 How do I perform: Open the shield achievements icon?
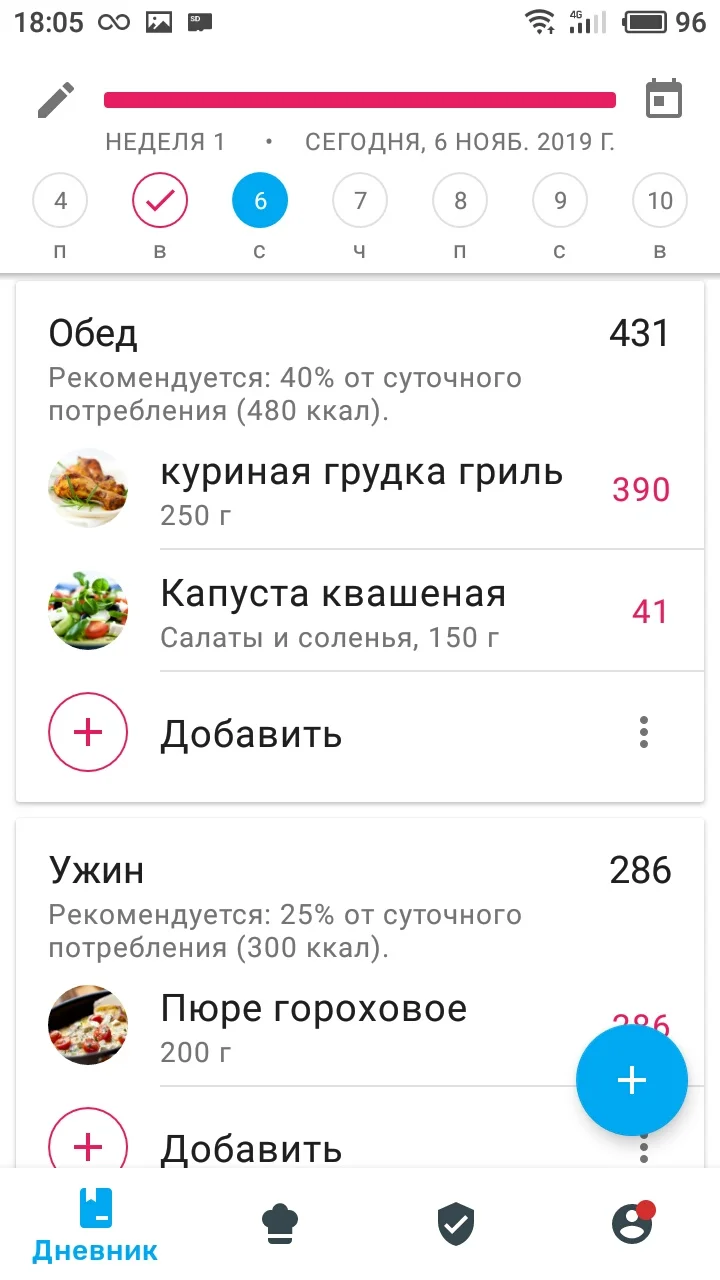[x=456, y=1222]
